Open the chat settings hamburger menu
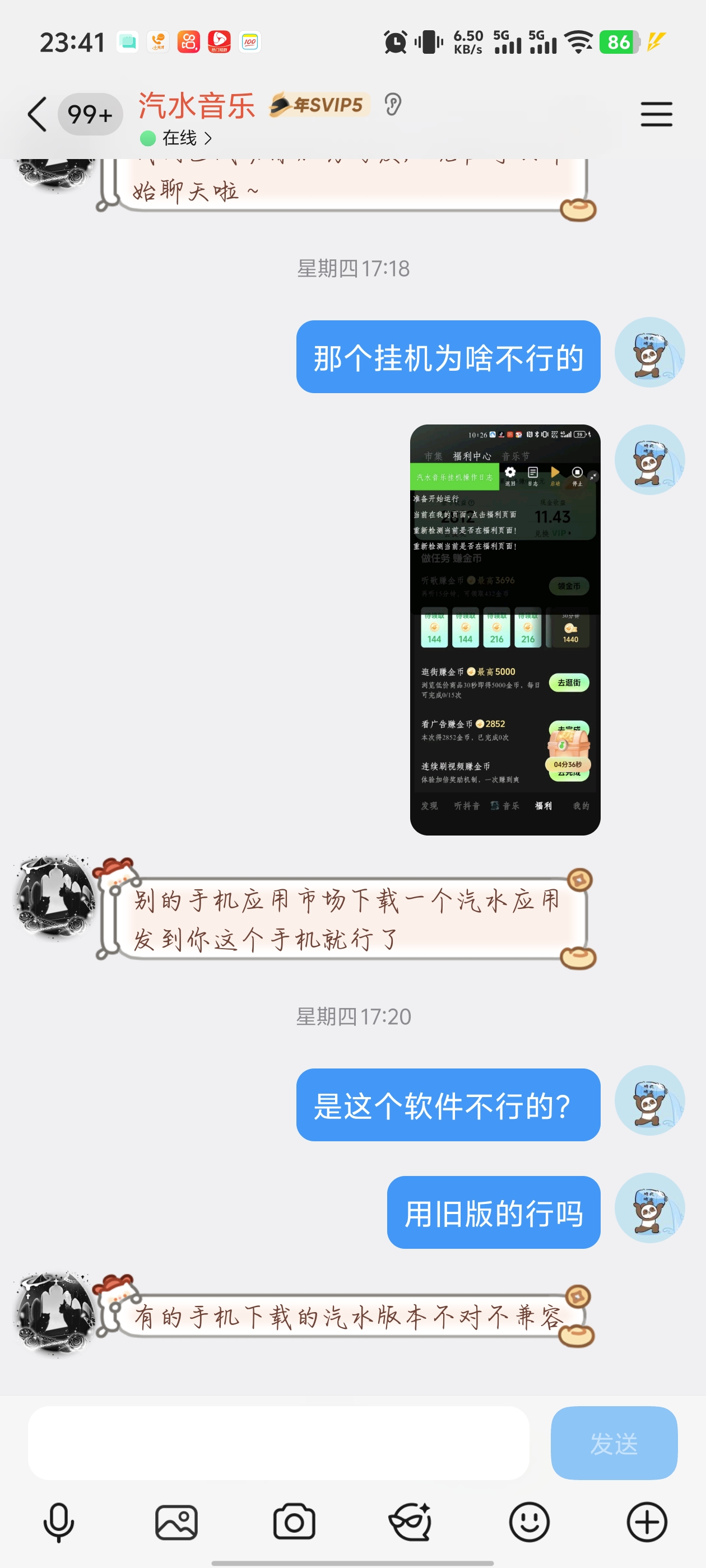Viewport: 706px width, 1568px height. pos(656,114)
